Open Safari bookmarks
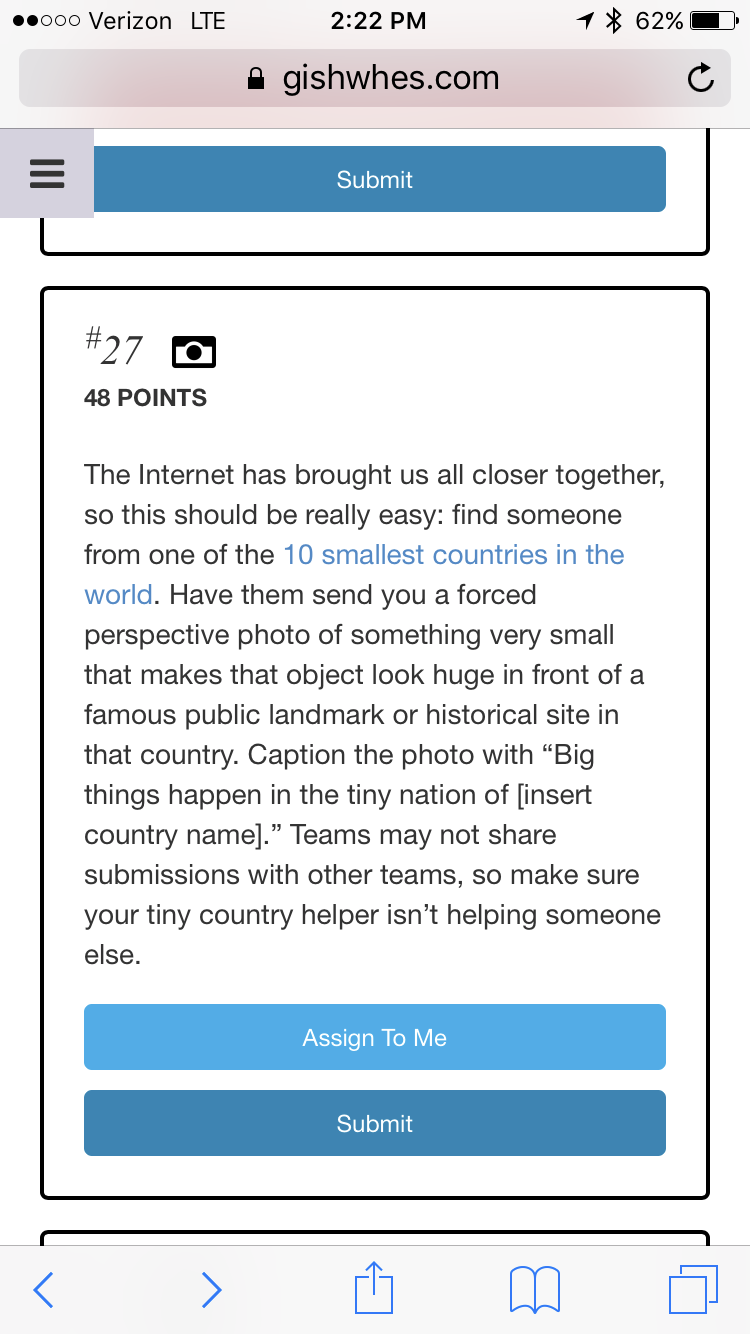Viewport: 750px width, 1334px height. [535, 1290]
